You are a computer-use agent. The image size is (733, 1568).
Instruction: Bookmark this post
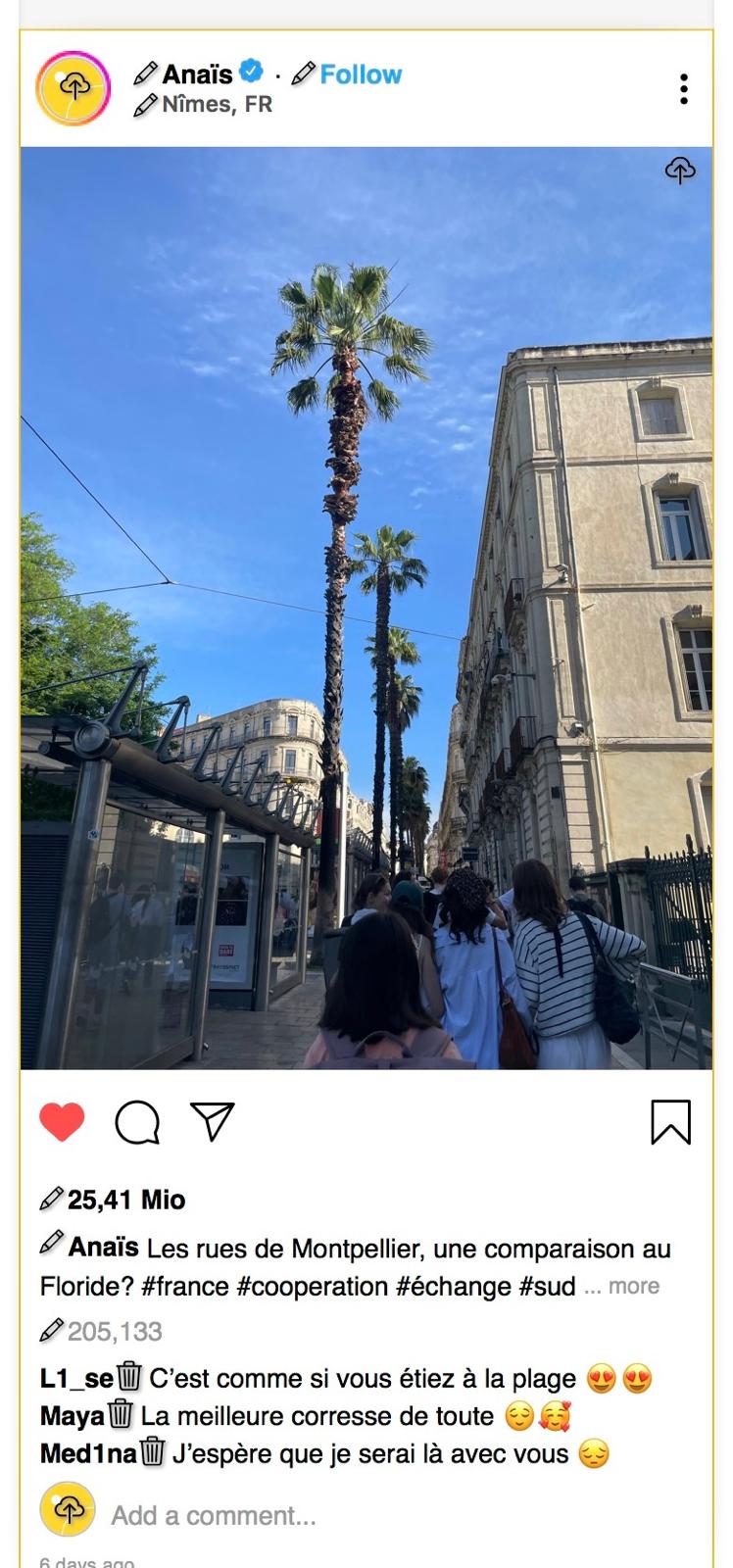[x=670, y=1122]
